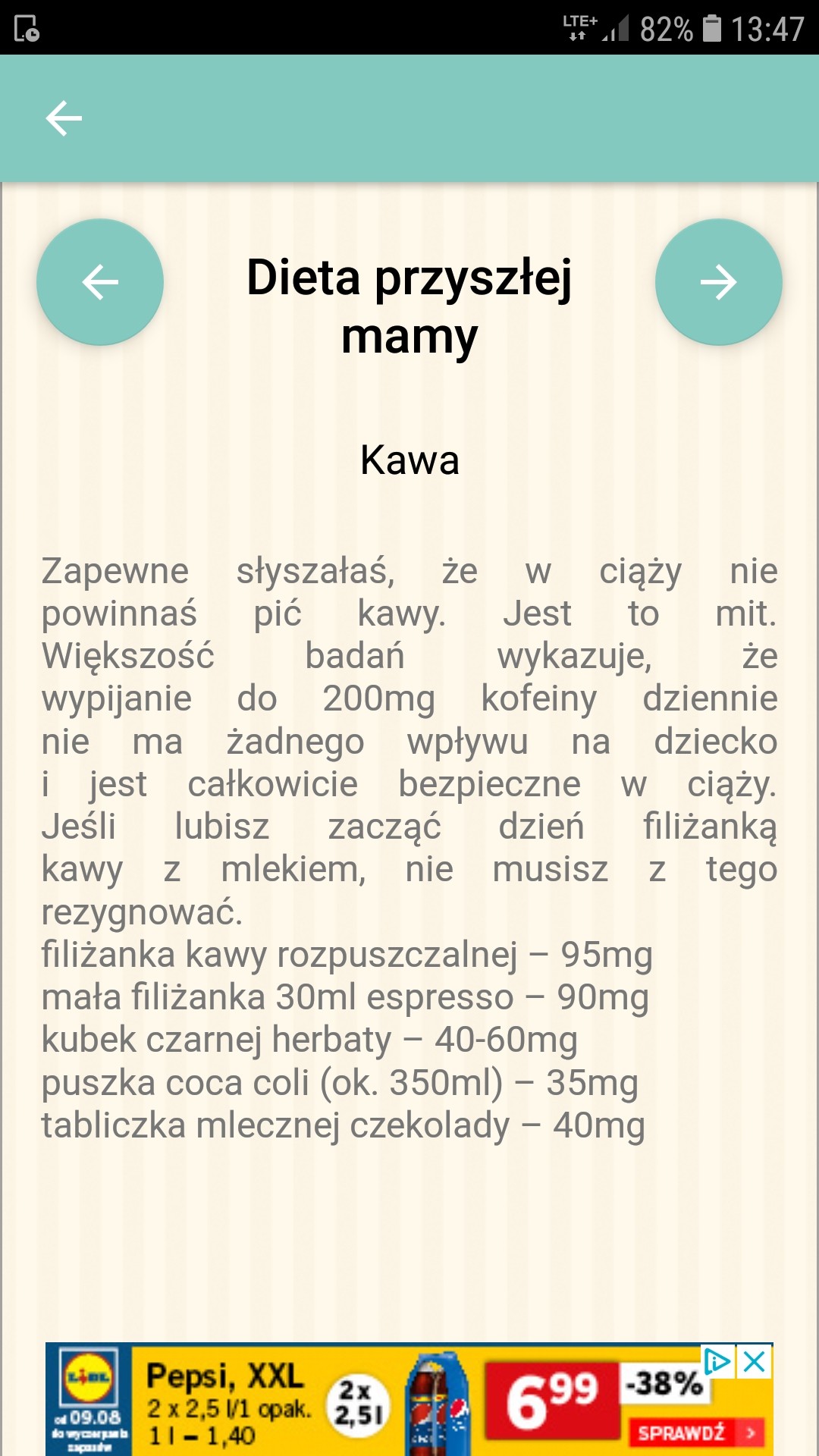
Task: Go to the next article with round right arrow
Action: click(x=718, y=282)
